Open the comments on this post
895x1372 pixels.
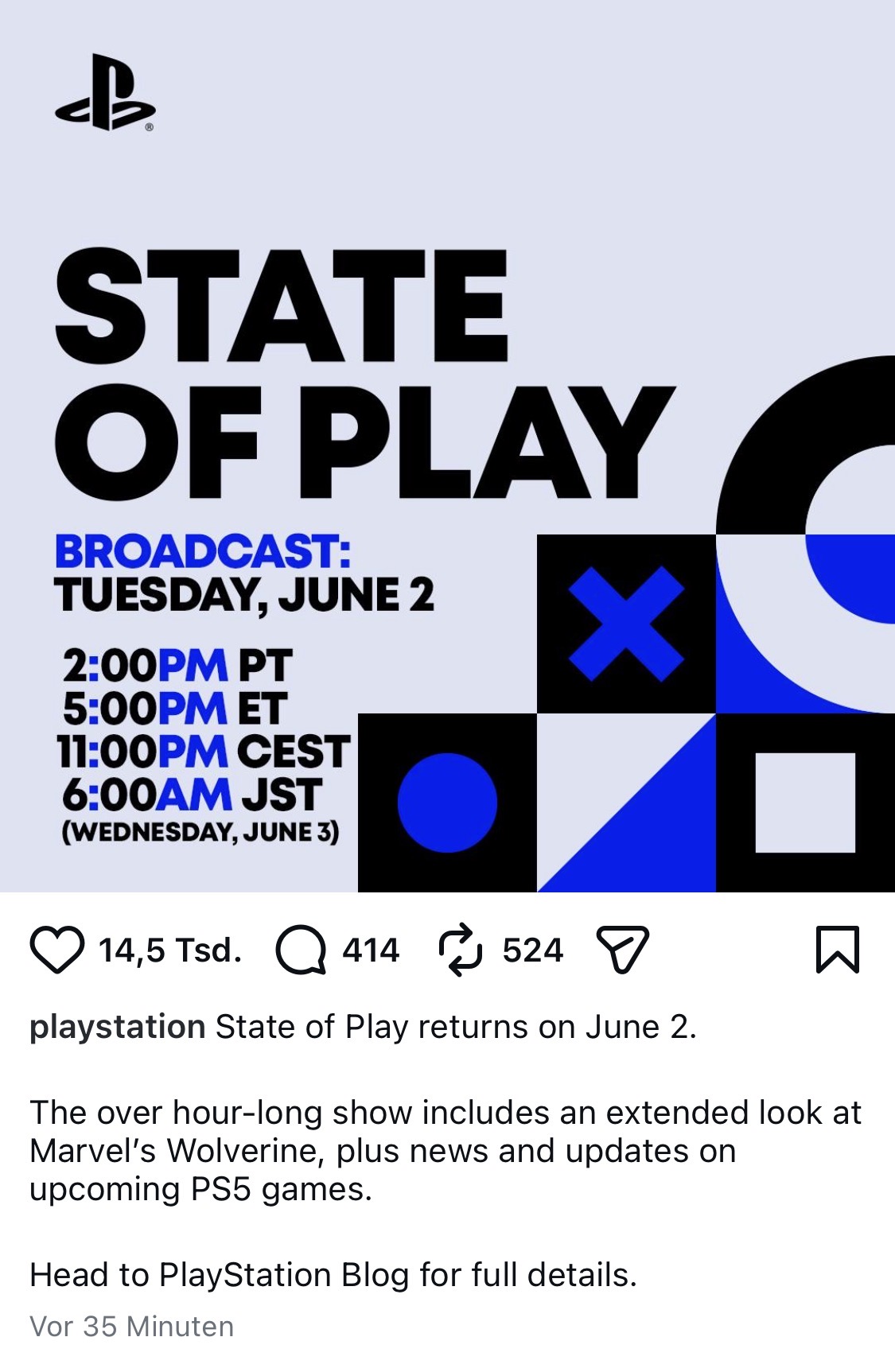point(301,950)
